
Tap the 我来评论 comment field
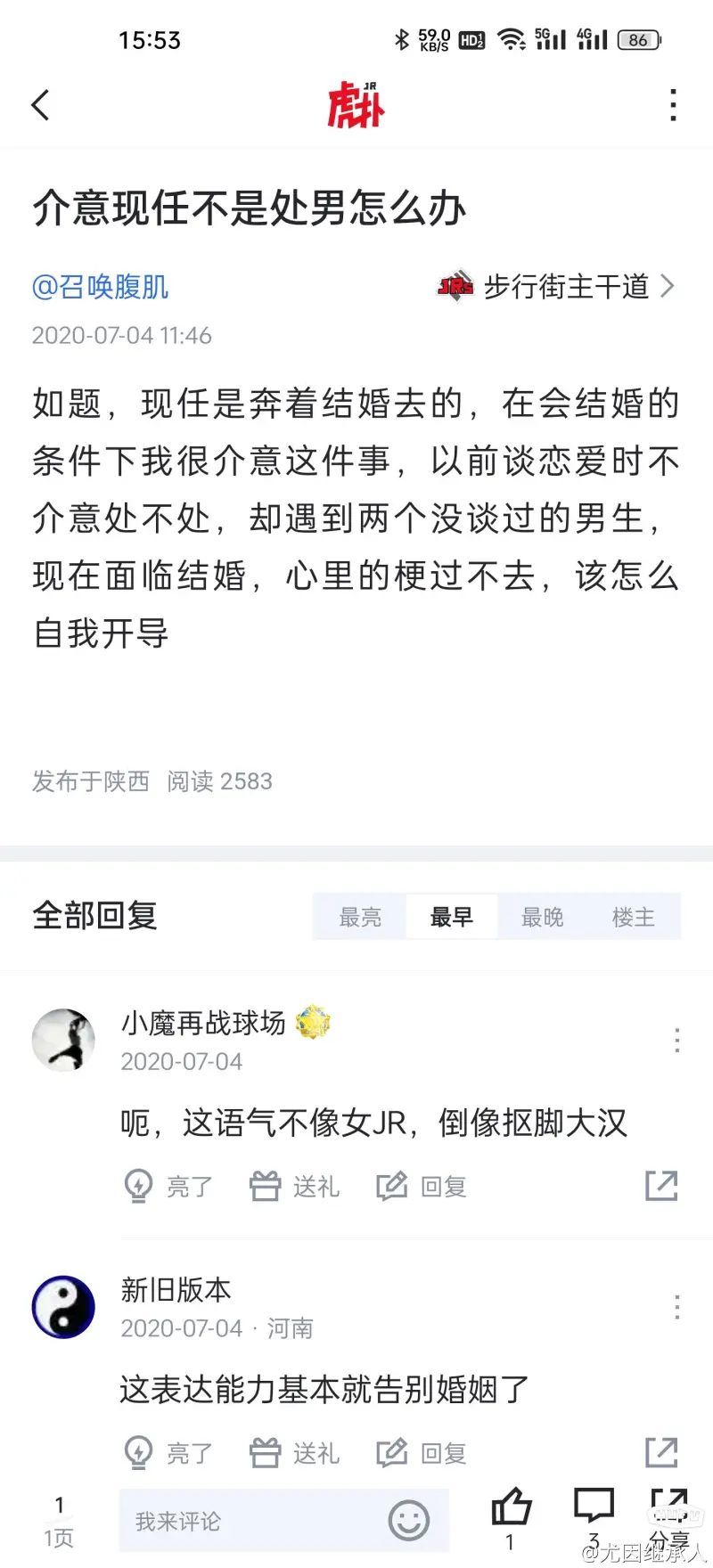[x=250, y=1521]
